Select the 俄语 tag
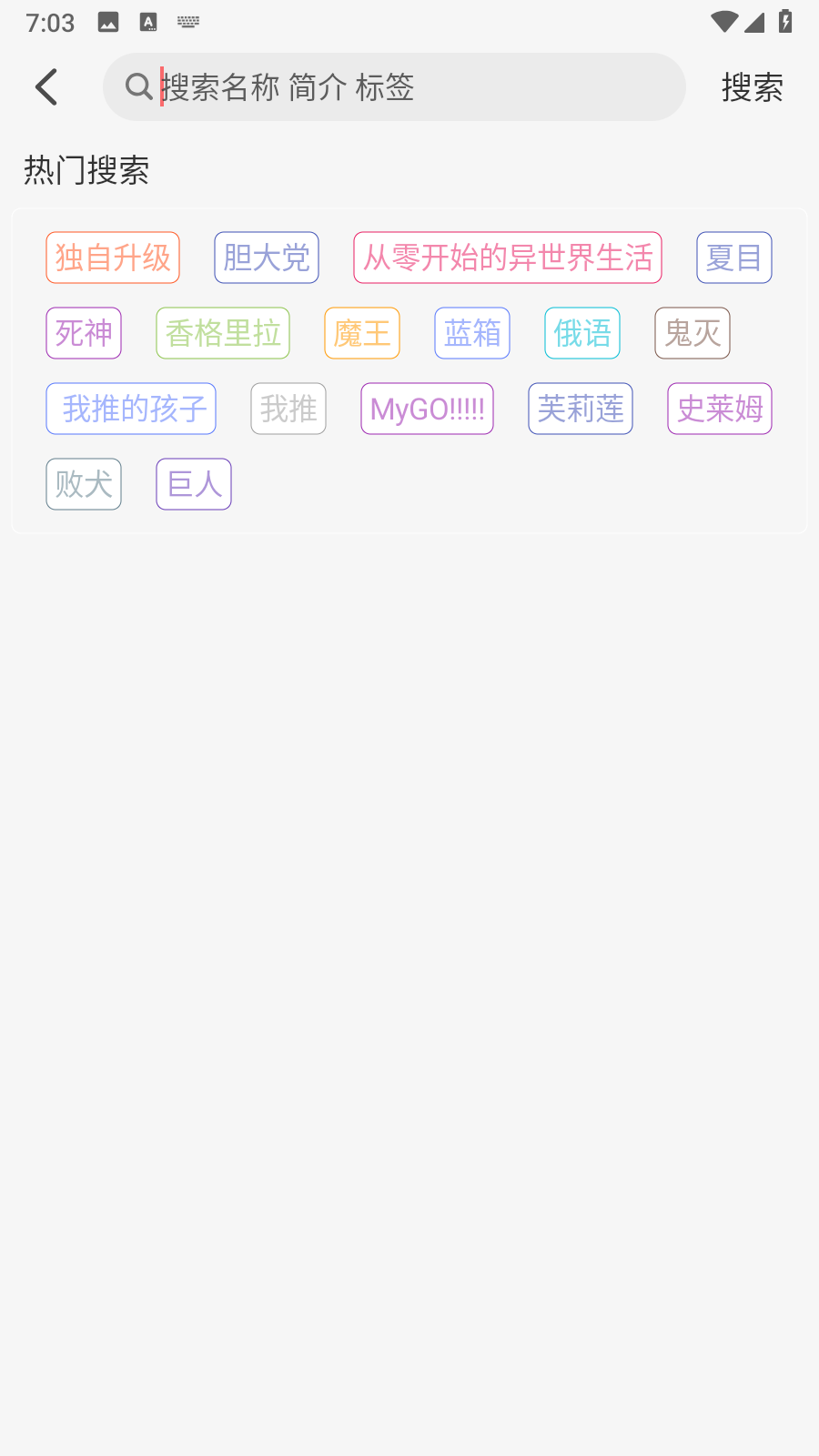The height and width of the screenshot is (1456, 819). (582, 333)
